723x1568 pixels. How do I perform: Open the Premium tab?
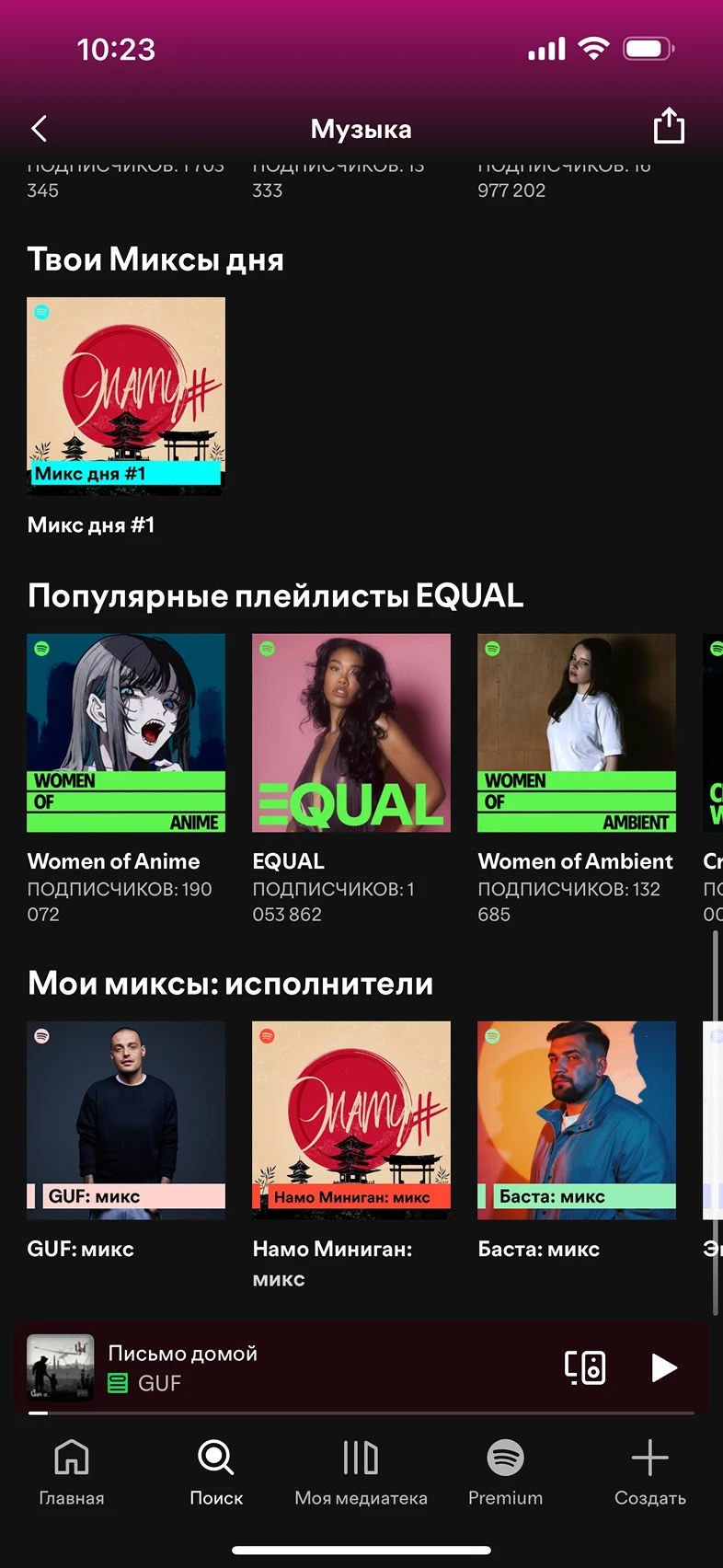[x=505, y=1472]
